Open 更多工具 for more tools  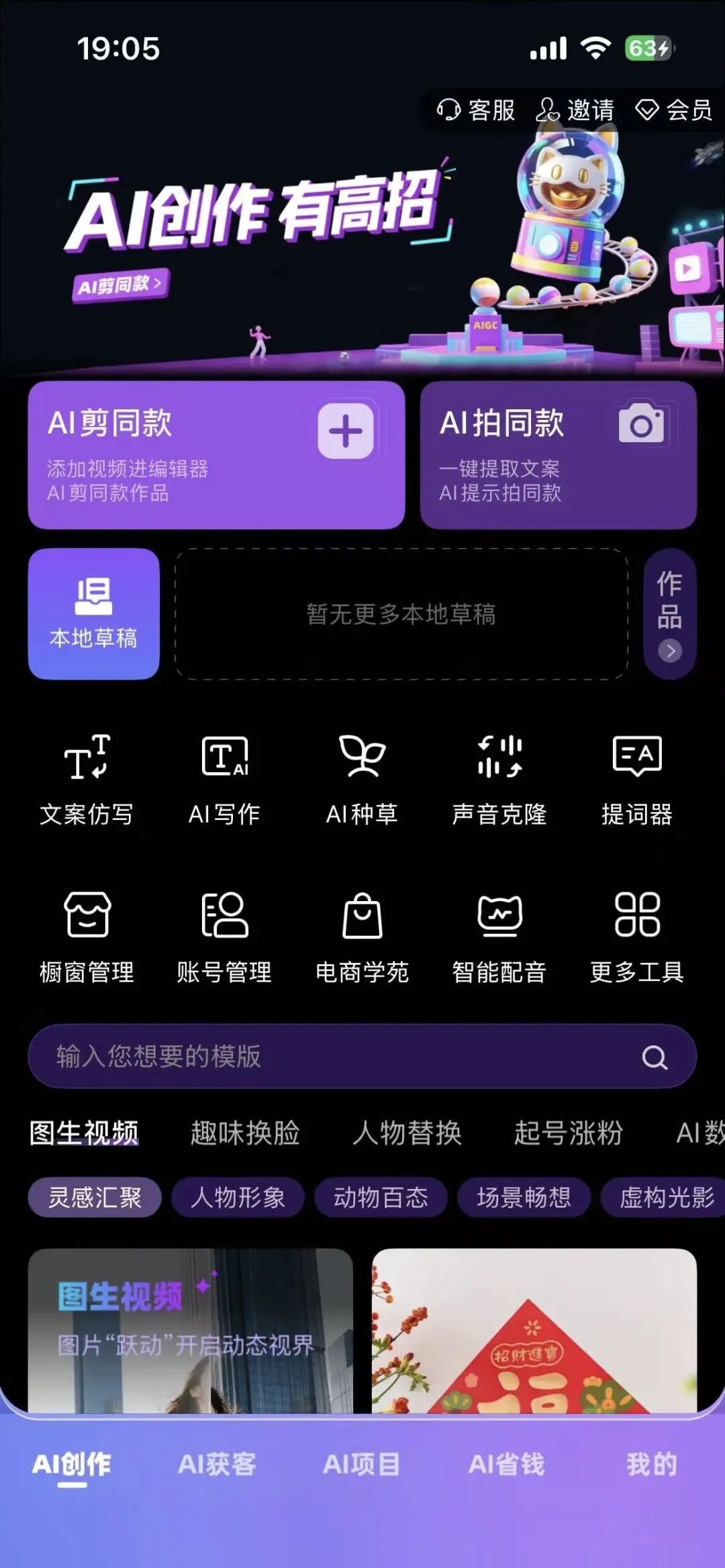(x=637, y=937)
